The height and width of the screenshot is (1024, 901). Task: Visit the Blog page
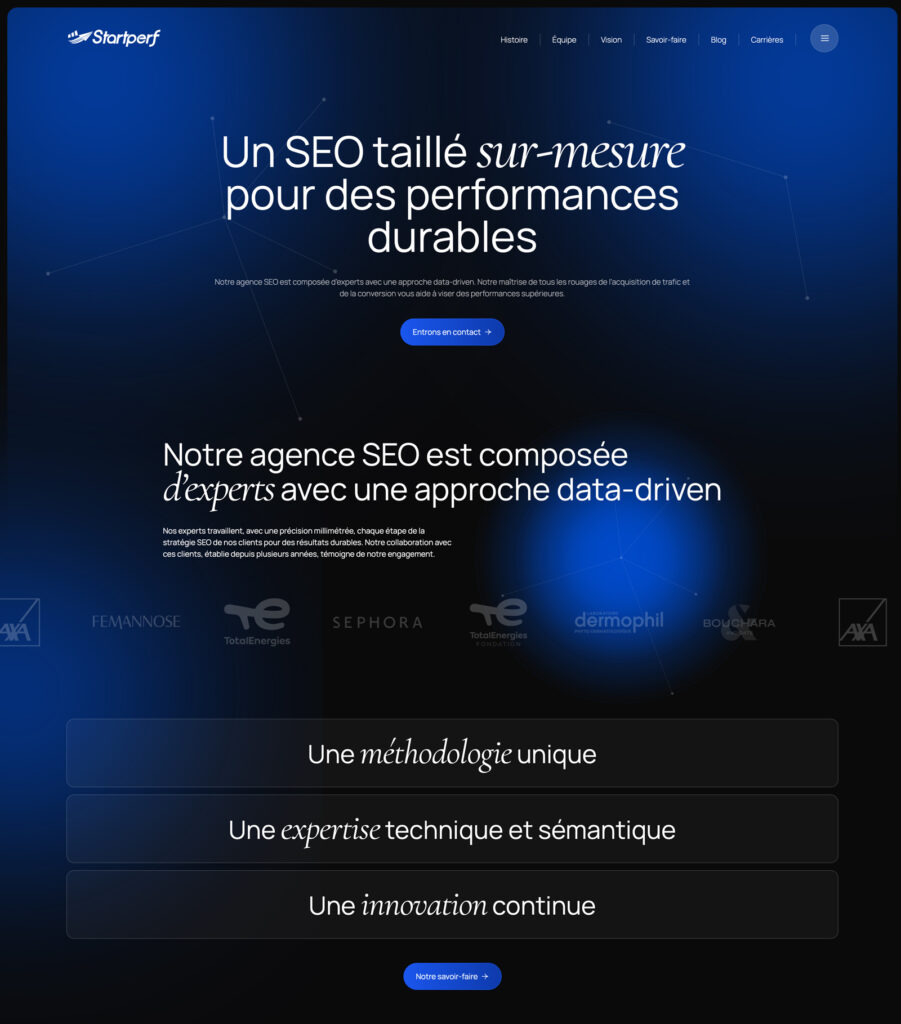tap(718, 40)
